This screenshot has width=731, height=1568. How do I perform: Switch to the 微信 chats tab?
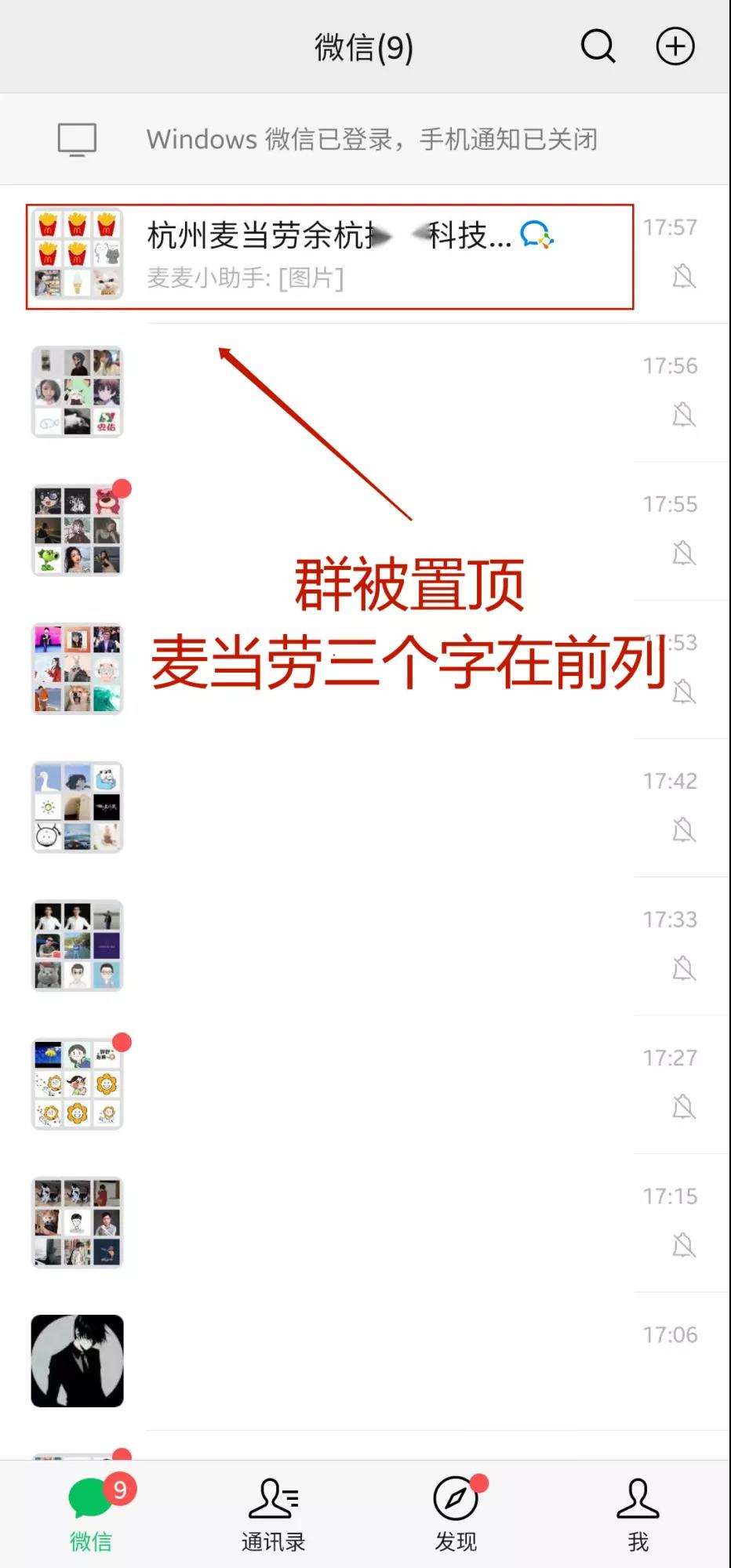coord(92,1515)
